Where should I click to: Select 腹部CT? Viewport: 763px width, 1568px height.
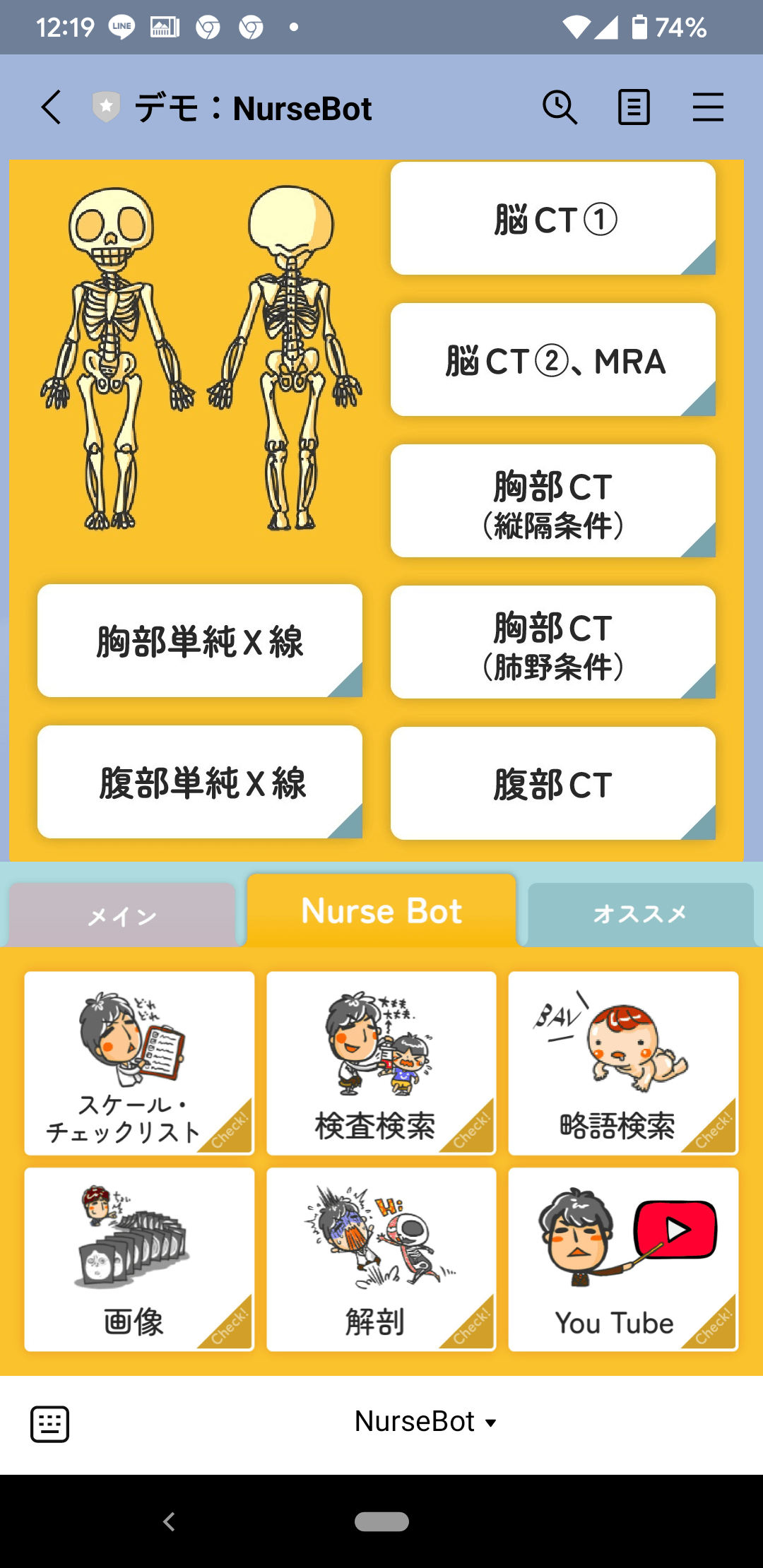[x=552, y=784]
